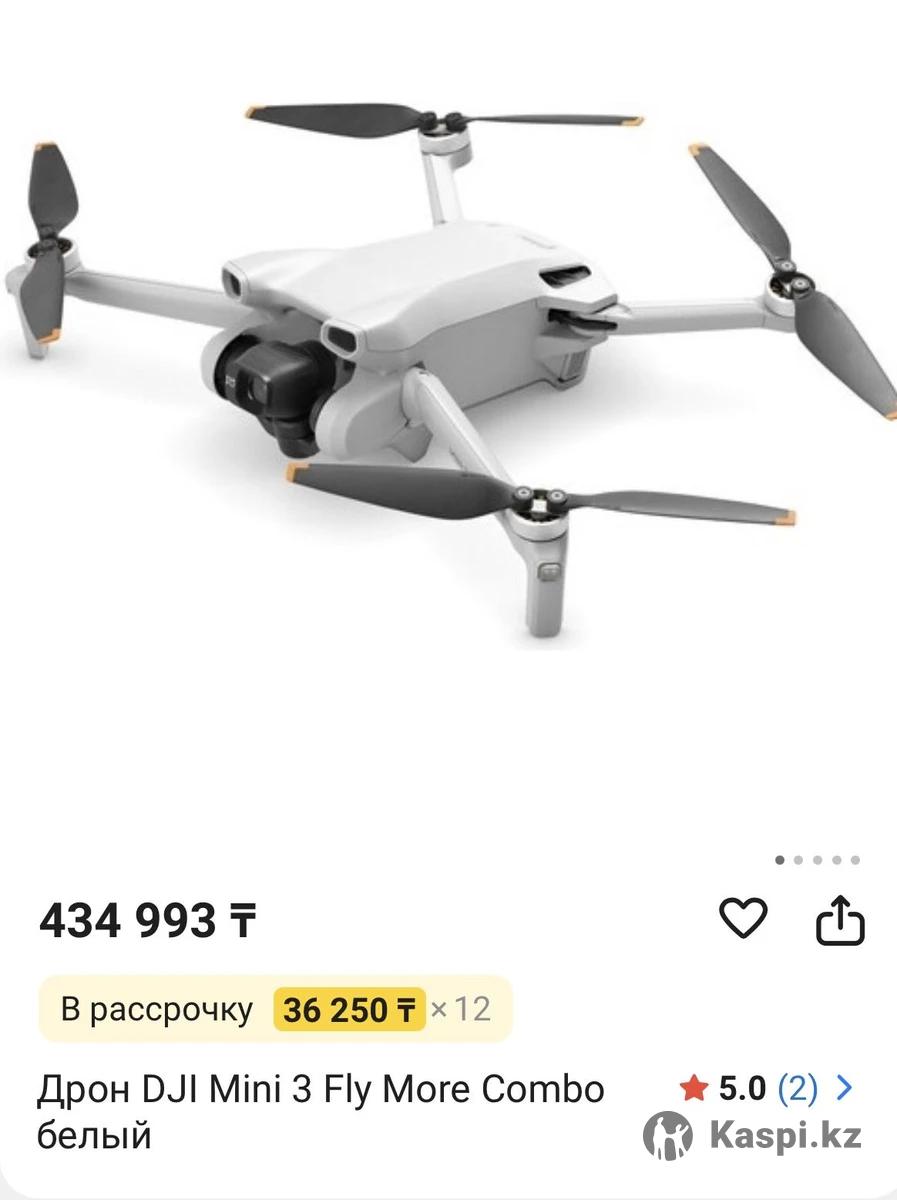
Task: Tap the installment offer 36 250 ₸ × 12
Action: coord(275,1009)
